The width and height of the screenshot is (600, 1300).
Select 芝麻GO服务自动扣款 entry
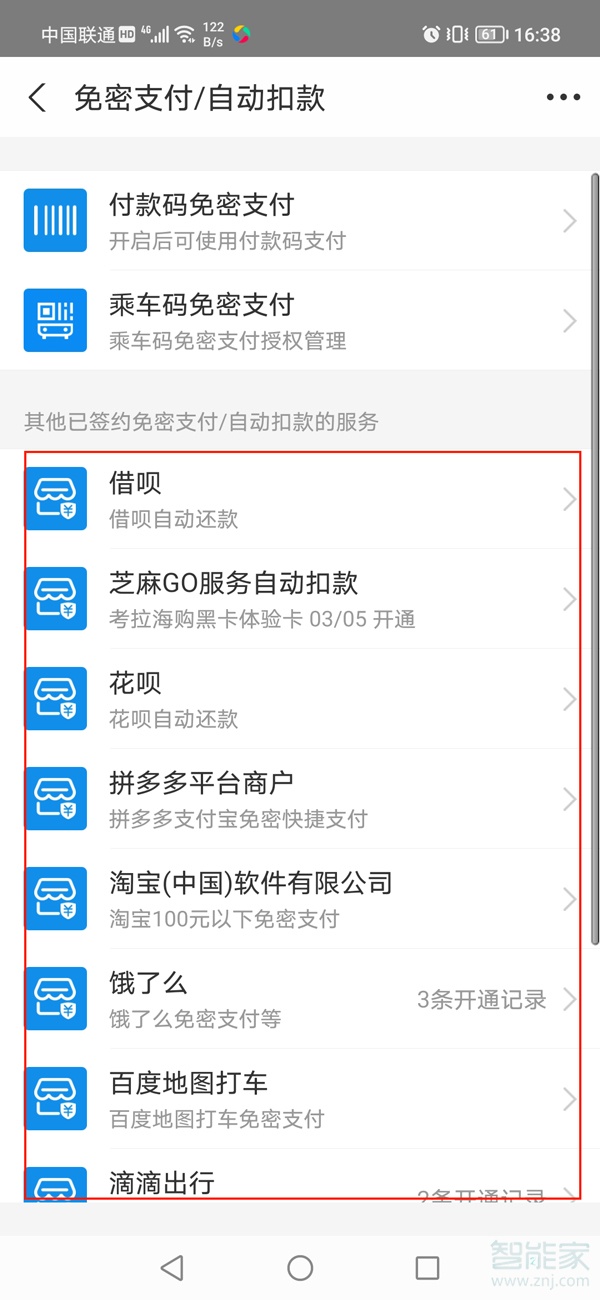coord(300,599)
